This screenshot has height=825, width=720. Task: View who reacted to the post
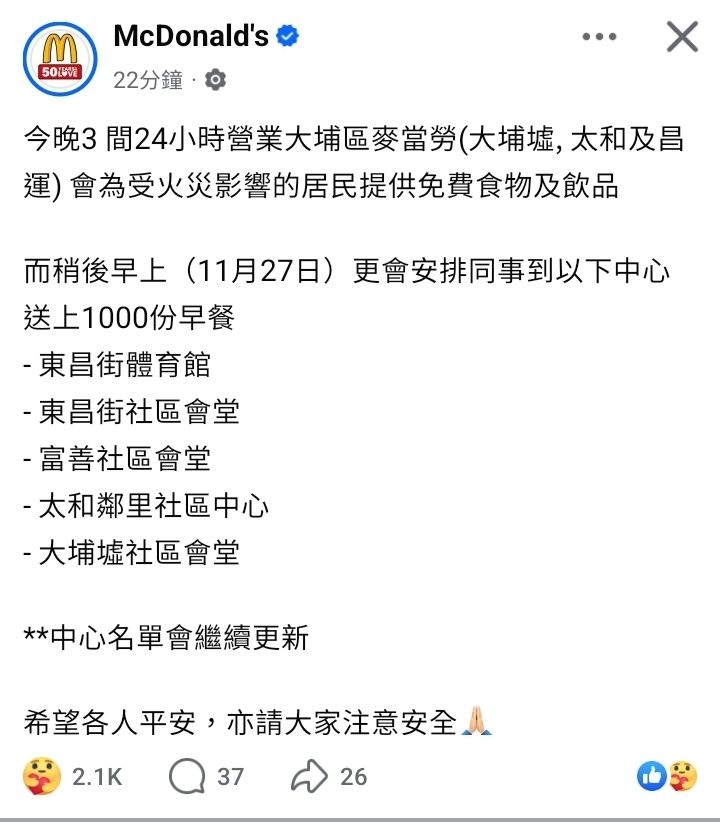pos(667,775)
